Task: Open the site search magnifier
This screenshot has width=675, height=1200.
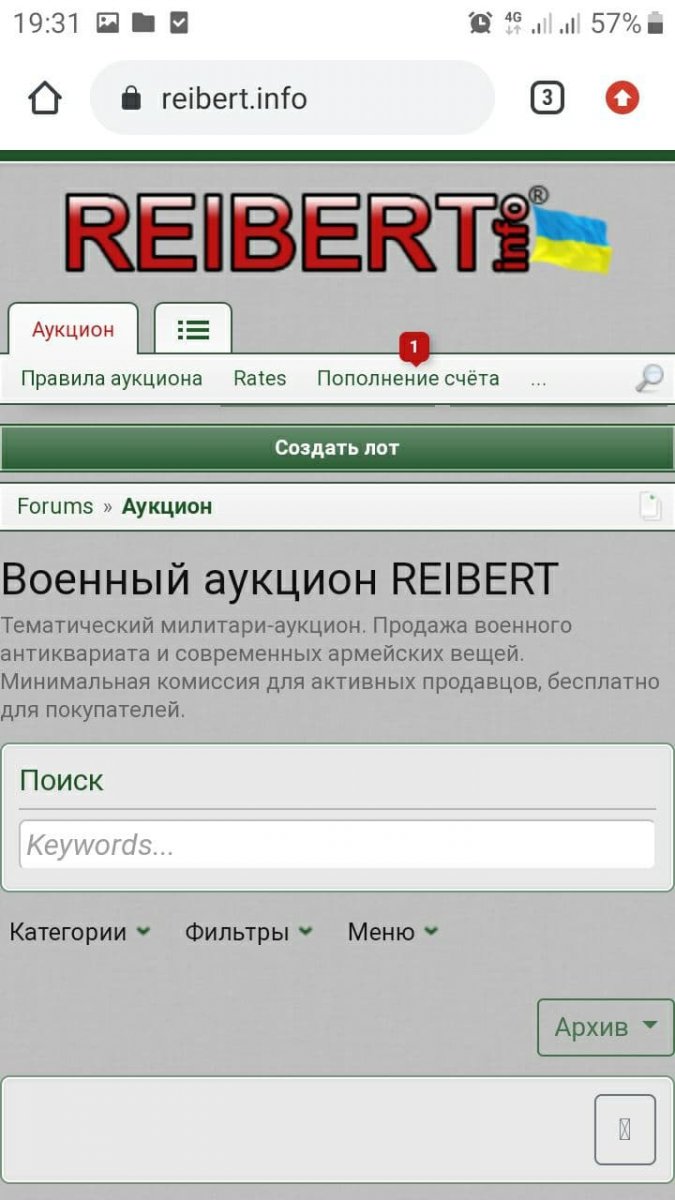Action: pos(650,378)
